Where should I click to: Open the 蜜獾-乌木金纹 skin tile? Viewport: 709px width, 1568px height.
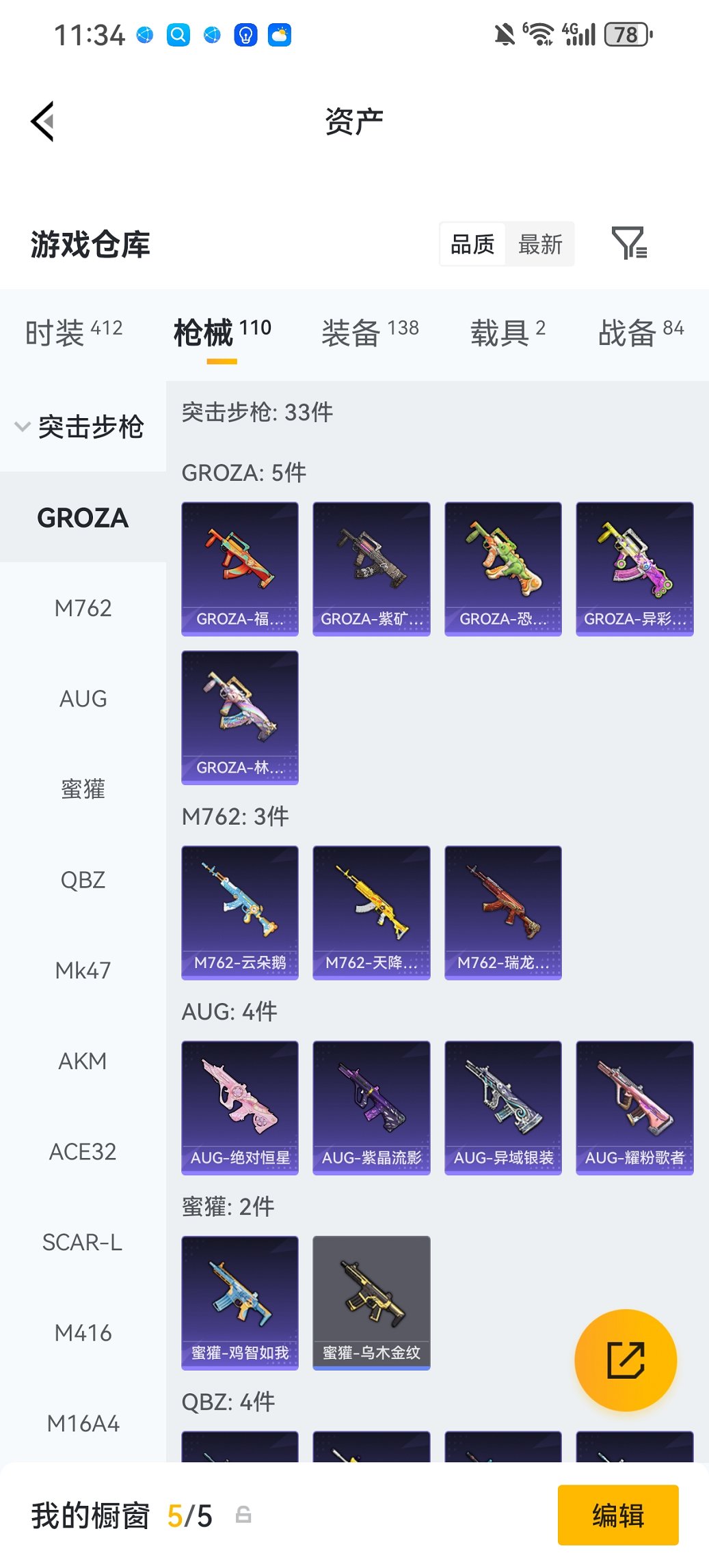pos(371,1302)
